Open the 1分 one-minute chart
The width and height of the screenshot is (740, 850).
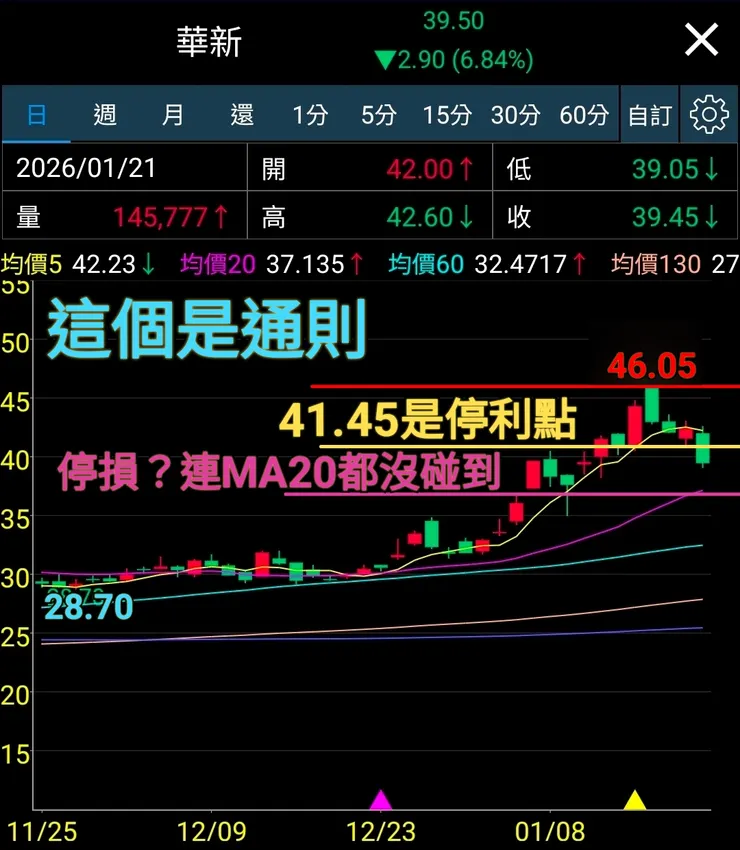[311, 114]
